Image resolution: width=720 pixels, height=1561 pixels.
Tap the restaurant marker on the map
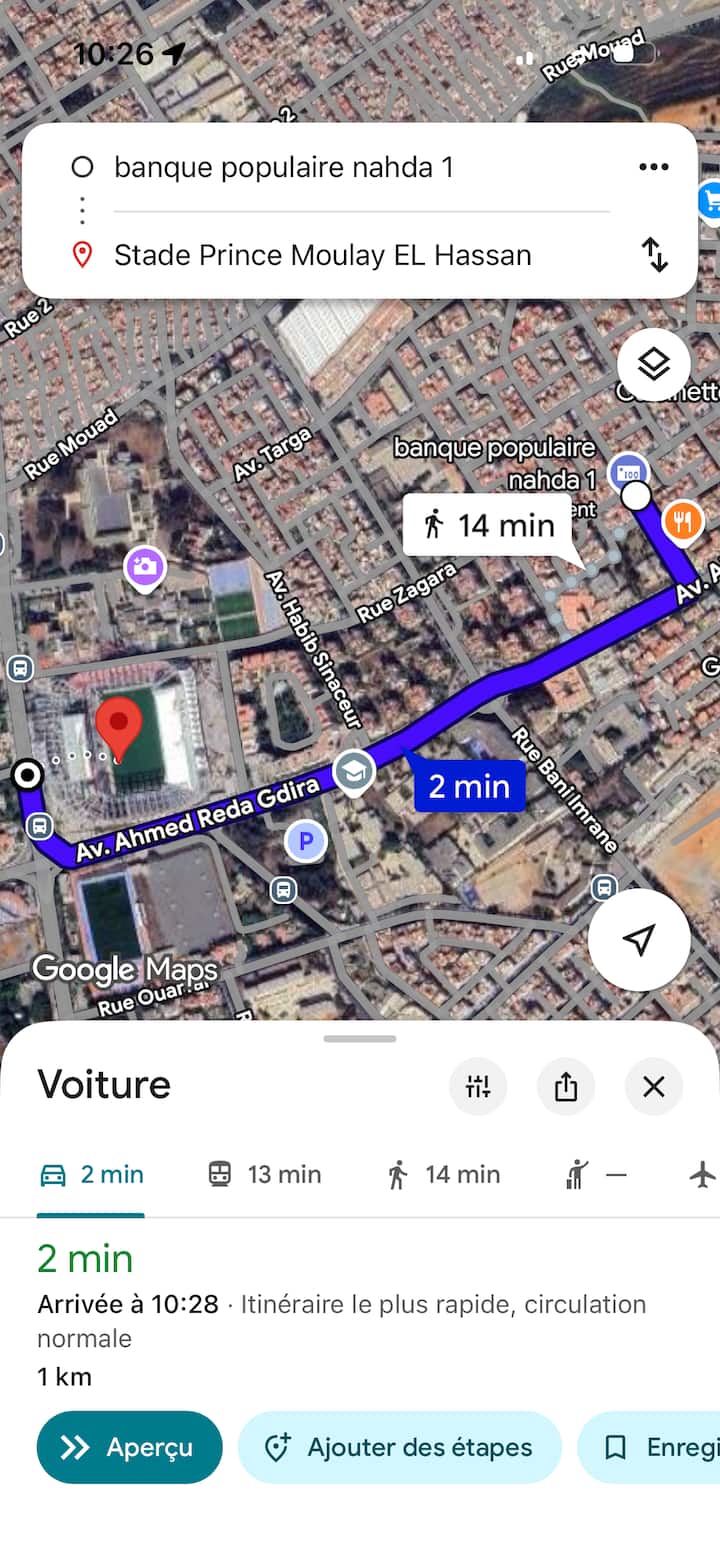pyautogui.click(x=680, y=521)
